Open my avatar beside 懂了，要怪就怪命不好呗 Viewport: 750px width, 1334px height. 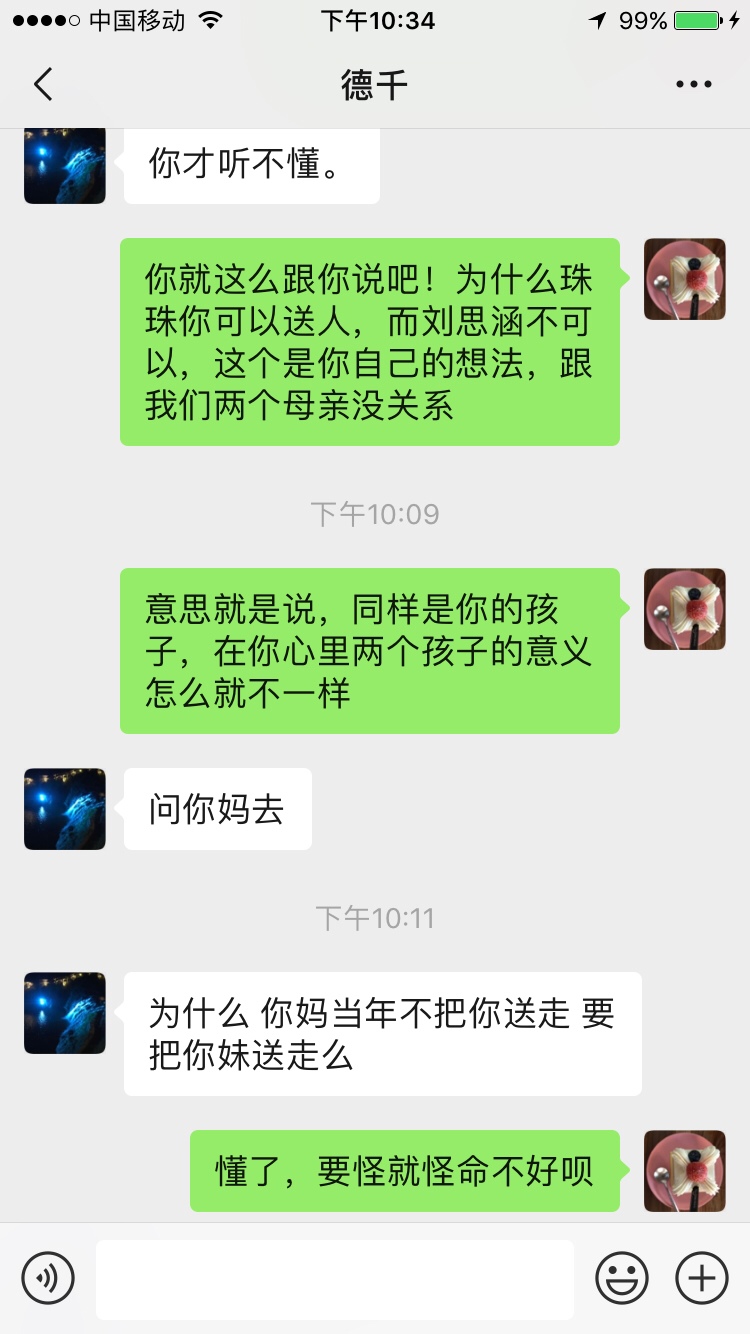coord(685,1171)
